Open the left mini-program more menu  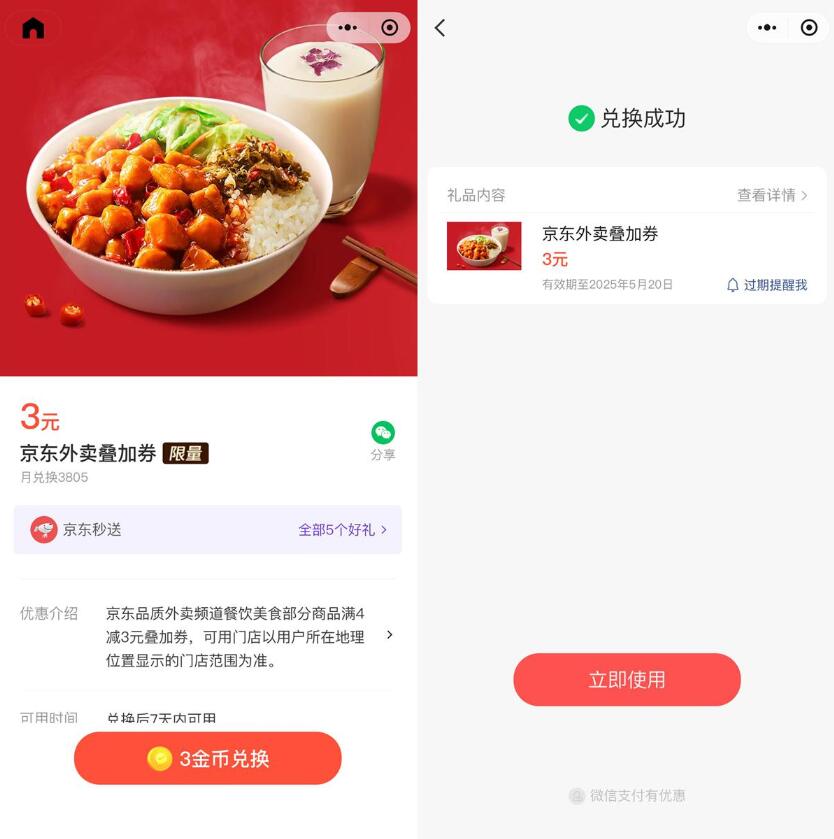[x=348, y=28]
